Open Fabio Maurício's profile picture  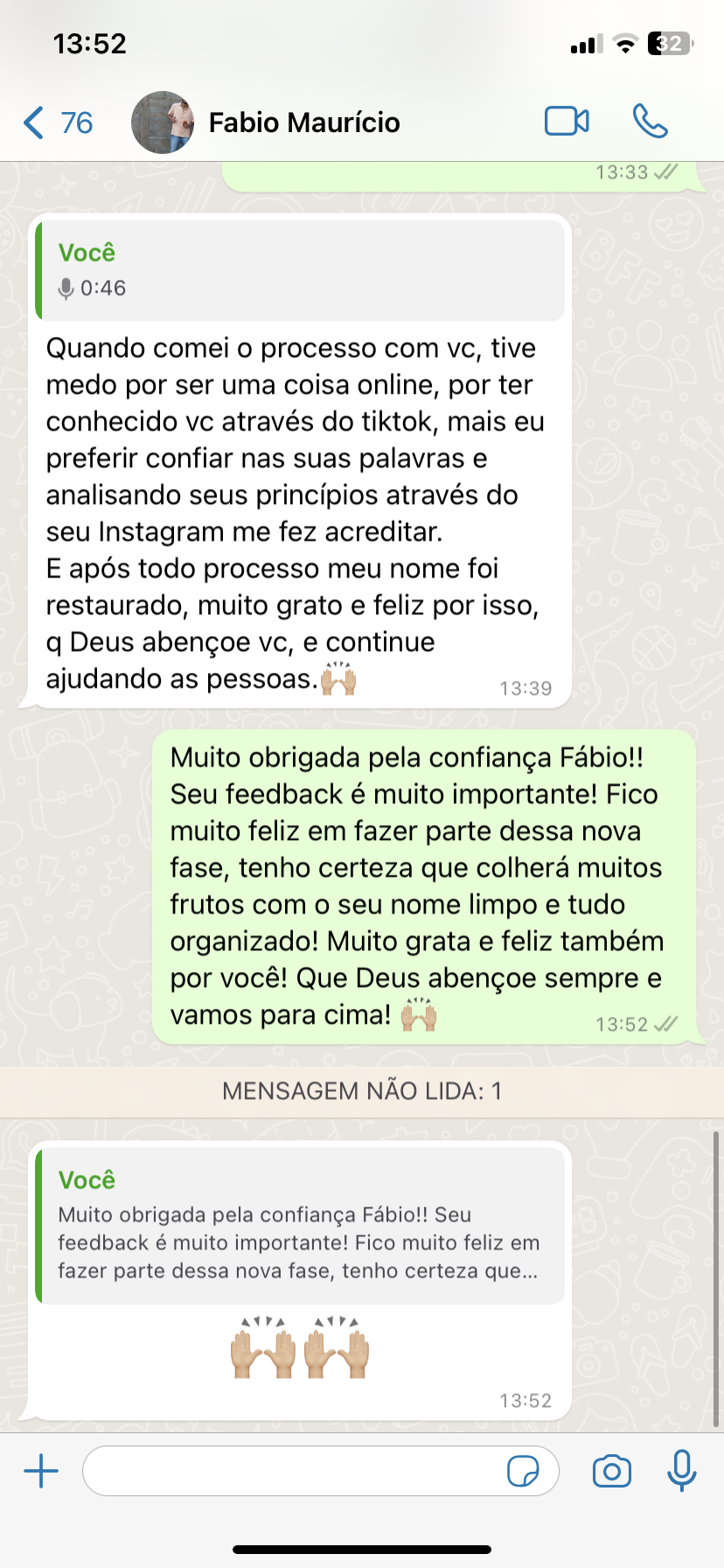pos(163,122)
